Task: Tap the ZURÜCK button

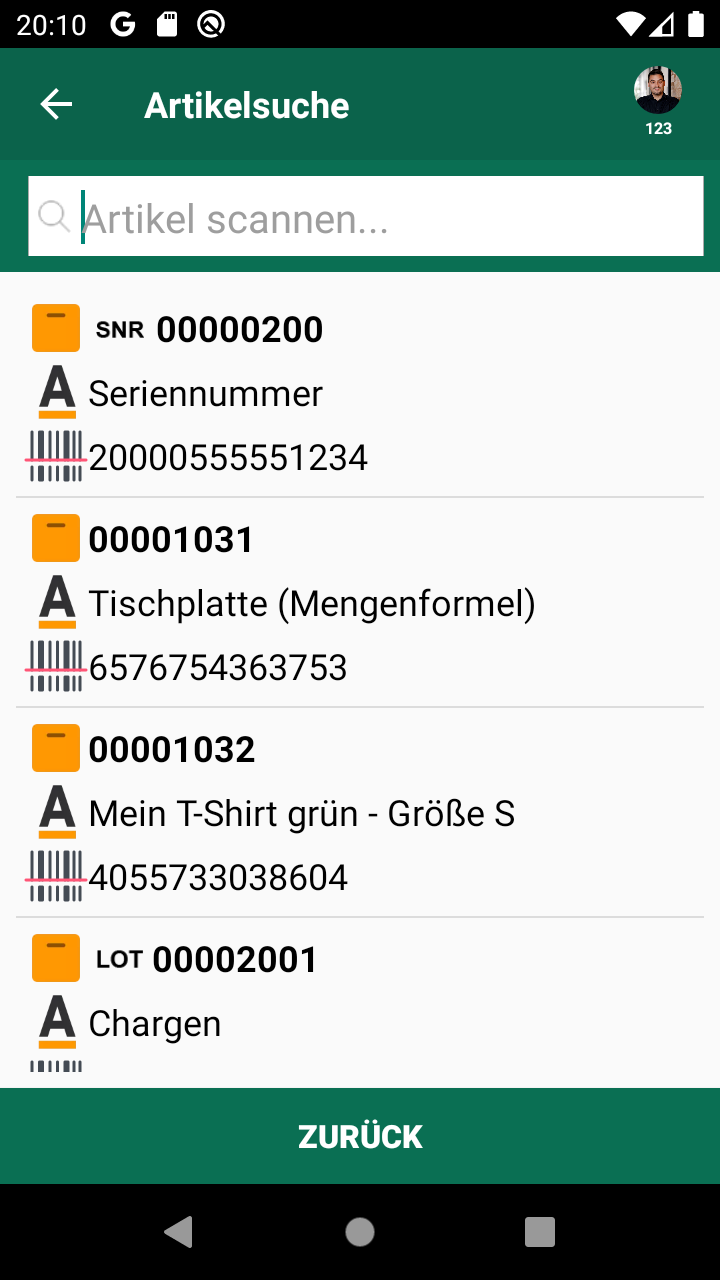Action: [x=360, y=1136]
